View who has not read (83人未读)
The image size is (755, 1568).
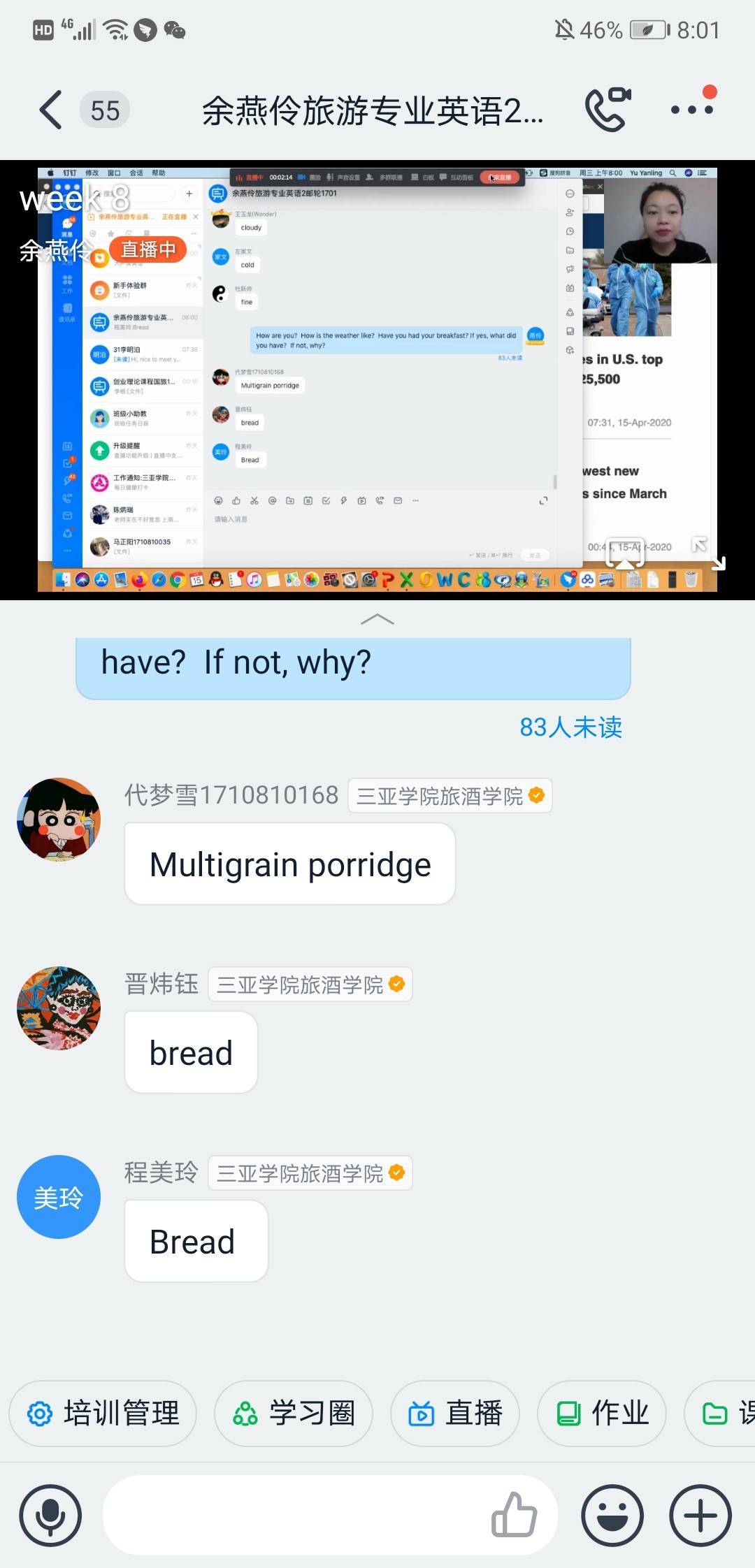pyautogui.click(x=570, y=727)
